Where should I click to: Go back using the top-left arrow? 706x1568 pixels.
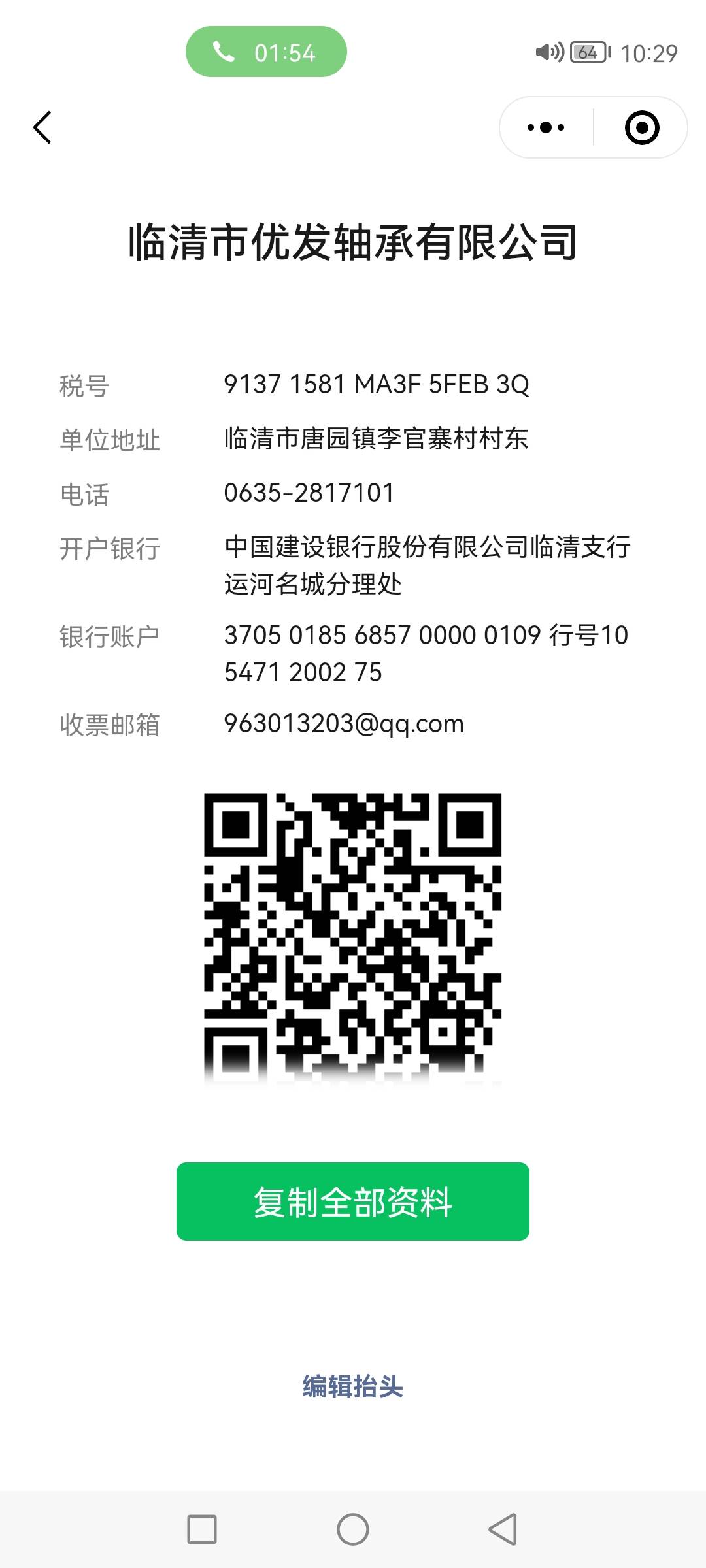(x=42, y=127)
